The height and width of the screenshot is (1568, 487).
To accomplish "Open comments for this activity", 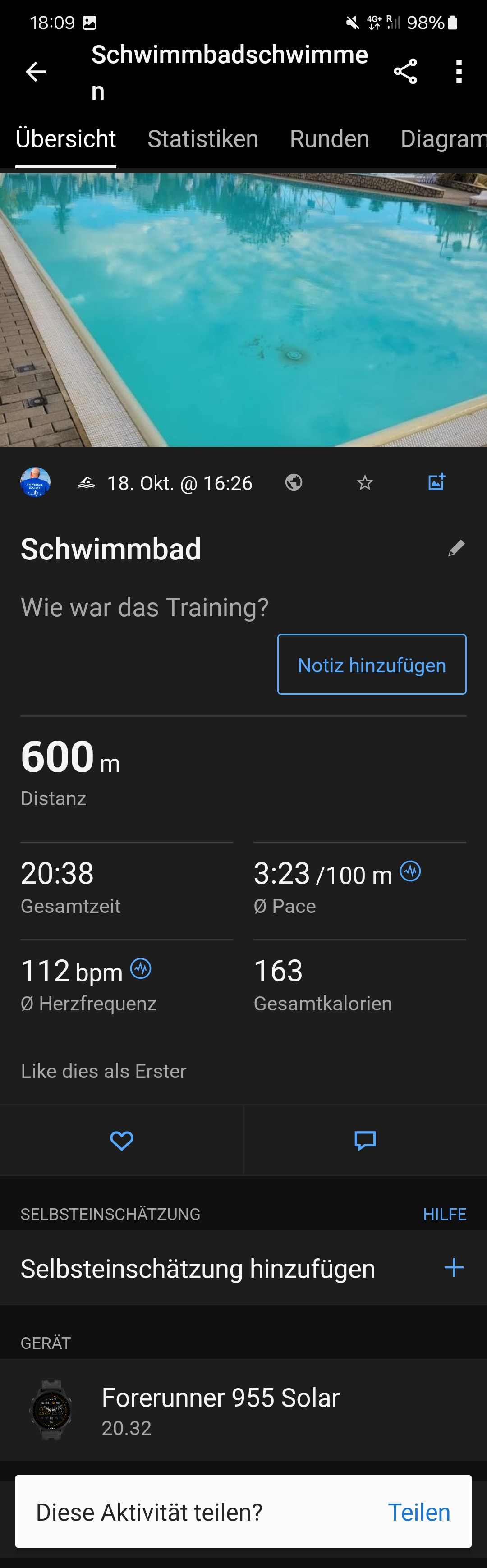I will [x=365, y=1141].
